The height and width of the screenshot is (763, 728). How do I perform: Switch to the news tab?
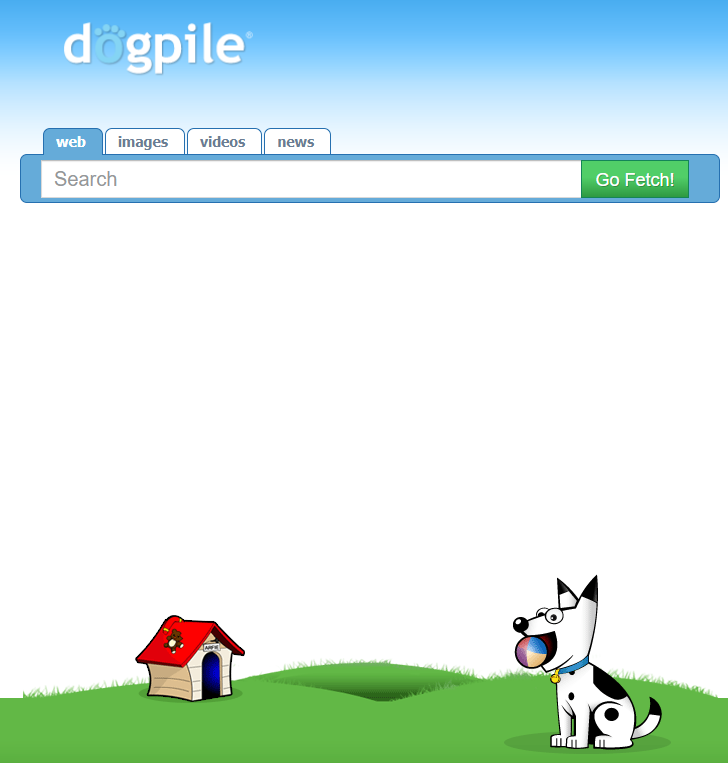coord(296,142)
